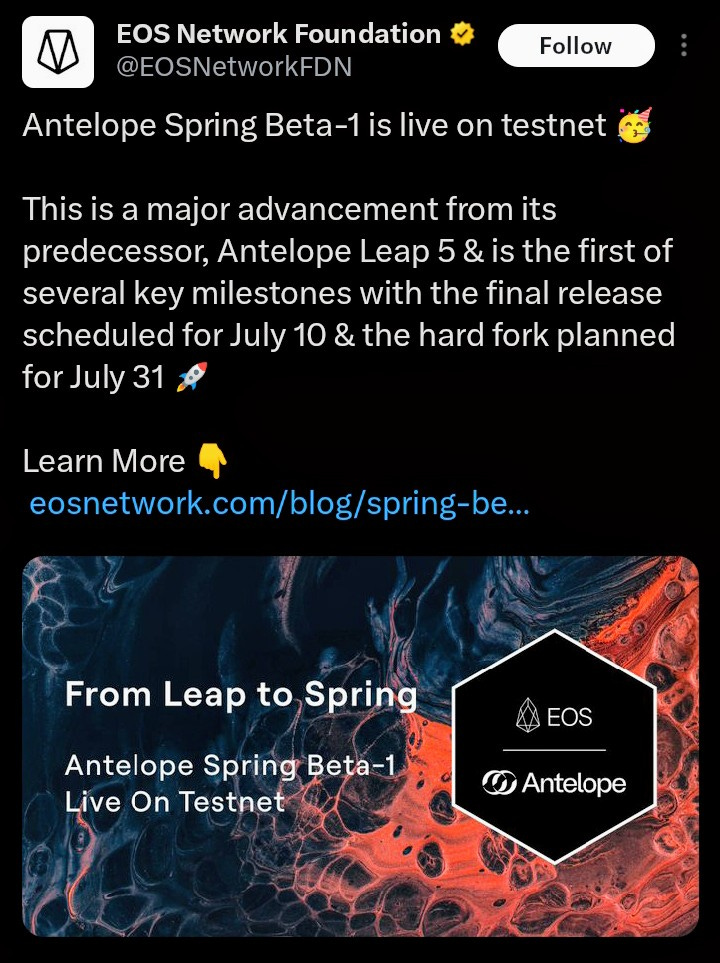Tap the @EOSNetworkFDN handle
The width and height of the screenshot is (720, 963).
235,67
